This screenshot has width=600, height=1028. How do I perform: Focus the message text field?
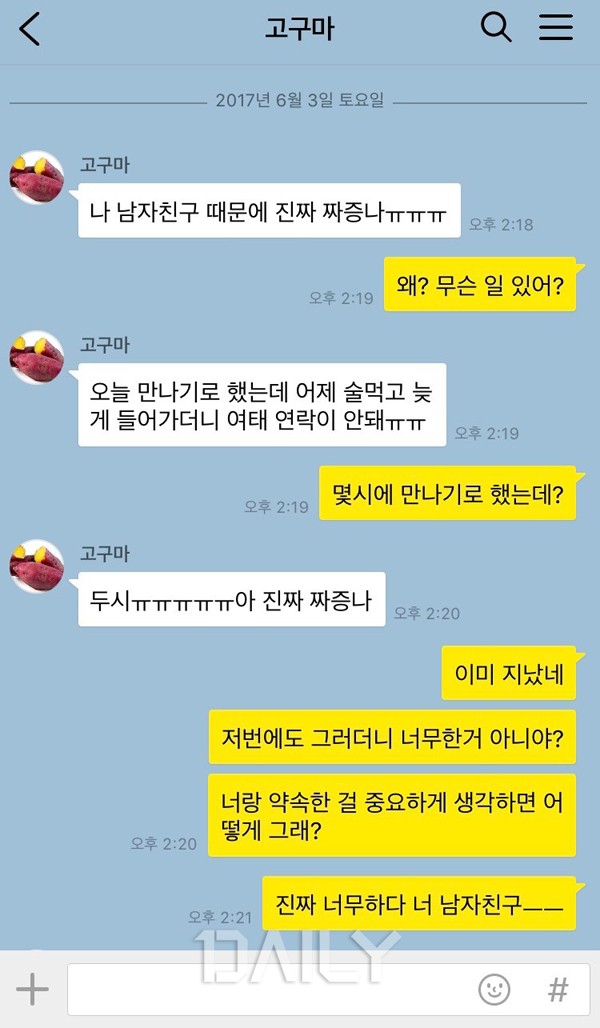tap(270, 990)
